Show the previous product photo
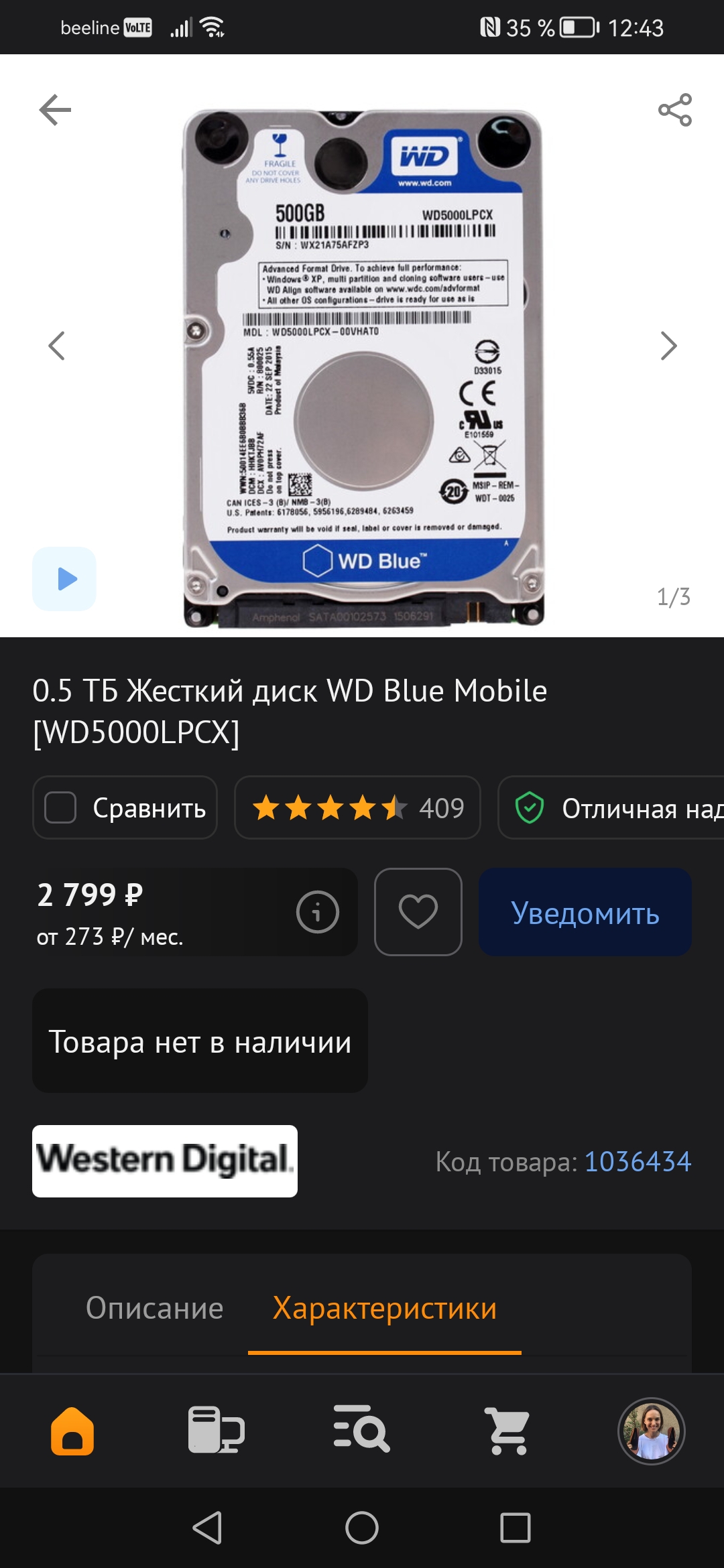Screen dimensions: 724x1568 point(56,346)
